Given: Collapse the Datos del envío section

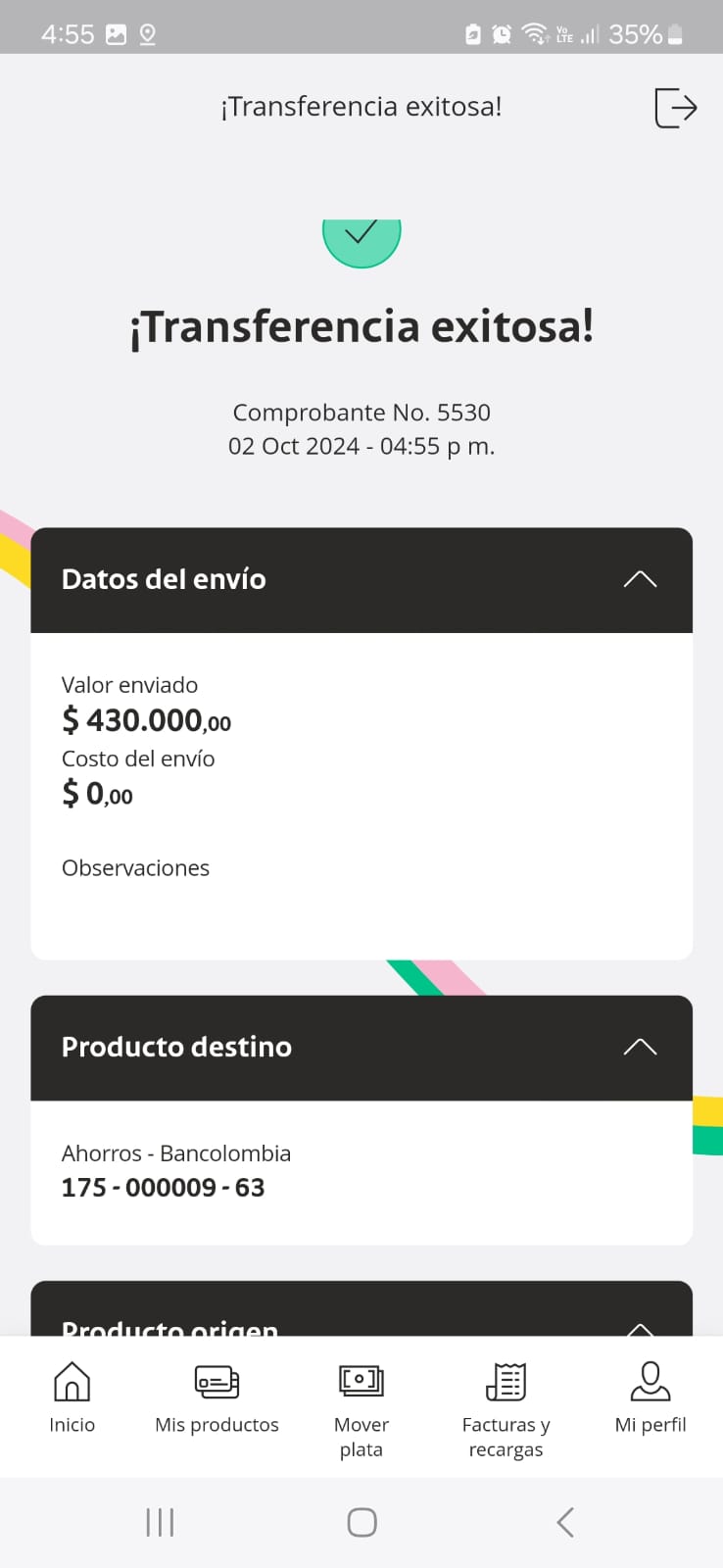Looking at the screenshot, I should 640,579.
